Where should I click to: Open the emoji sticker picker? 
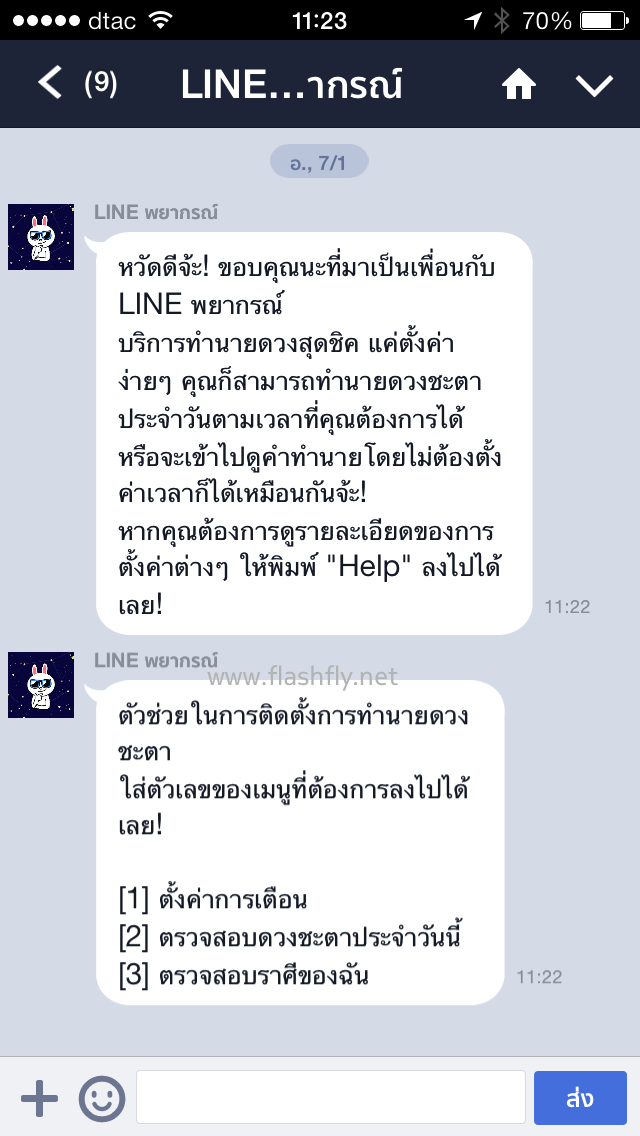click(101, 1098)
